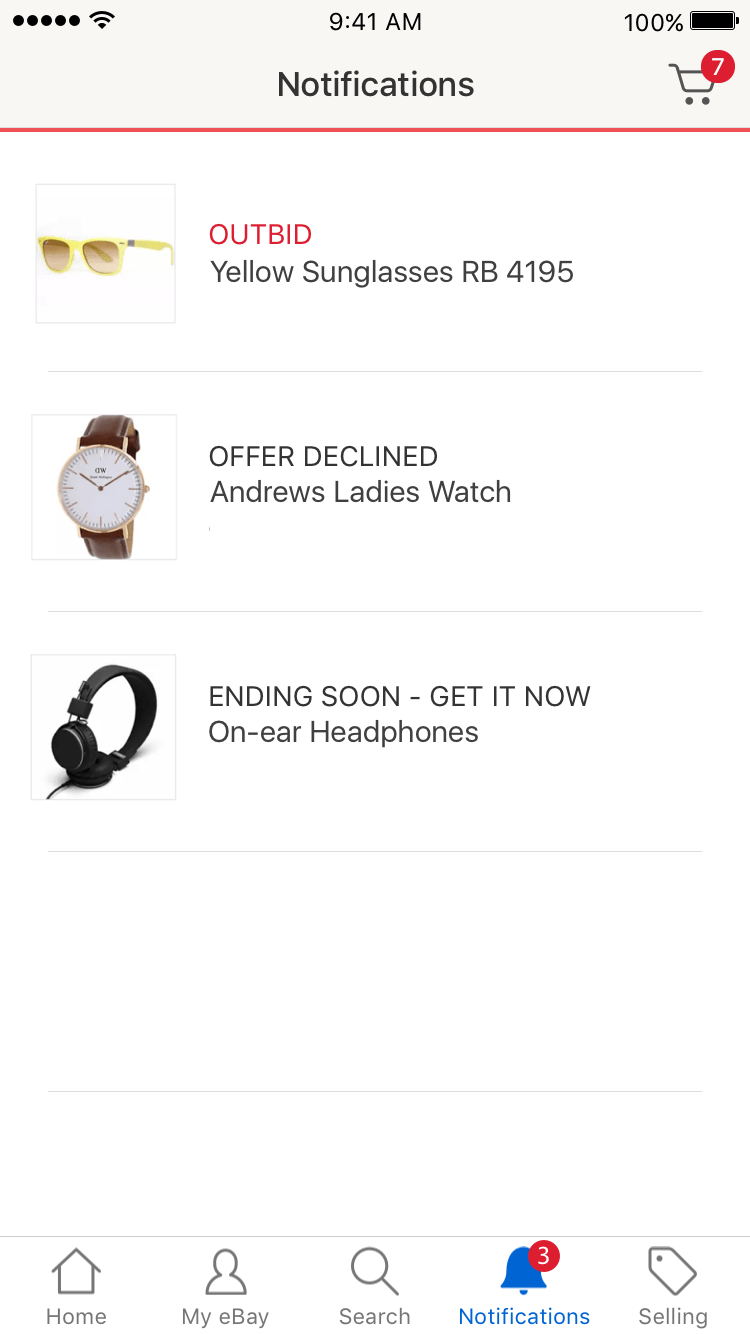
Task: Open the Andrews Ladies Watch offer declined alert
Action: [x=360, y=475]
